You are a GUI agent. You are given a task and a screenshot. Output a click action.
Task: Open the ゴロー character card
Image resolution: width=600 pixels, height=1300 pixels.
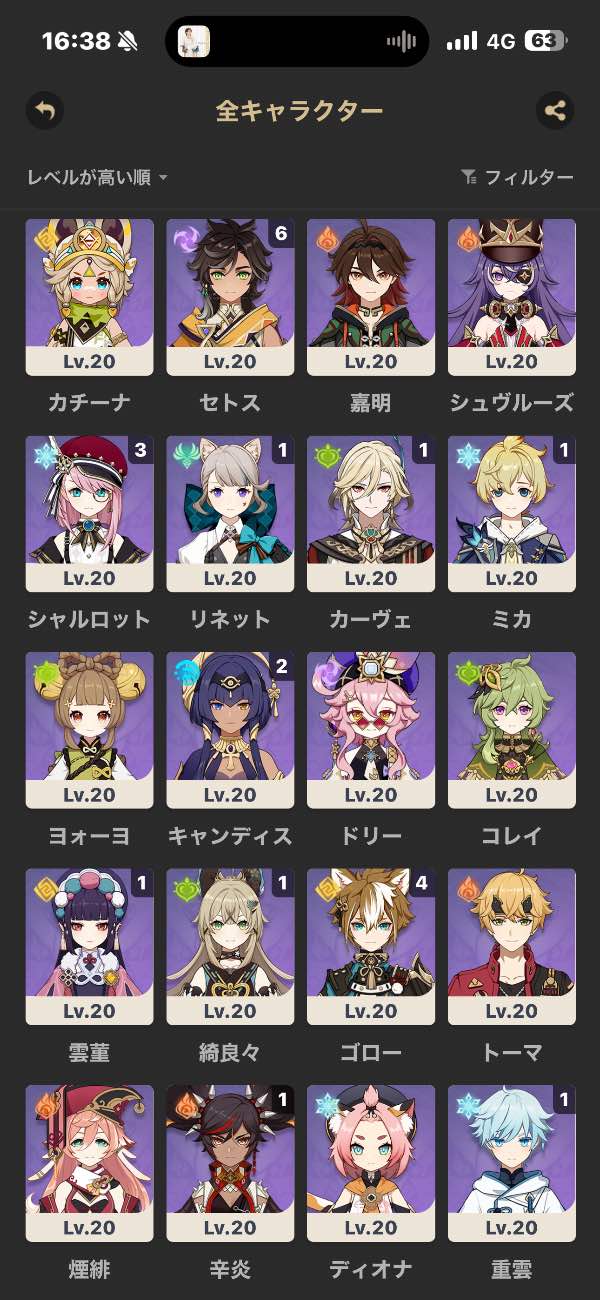371,946
